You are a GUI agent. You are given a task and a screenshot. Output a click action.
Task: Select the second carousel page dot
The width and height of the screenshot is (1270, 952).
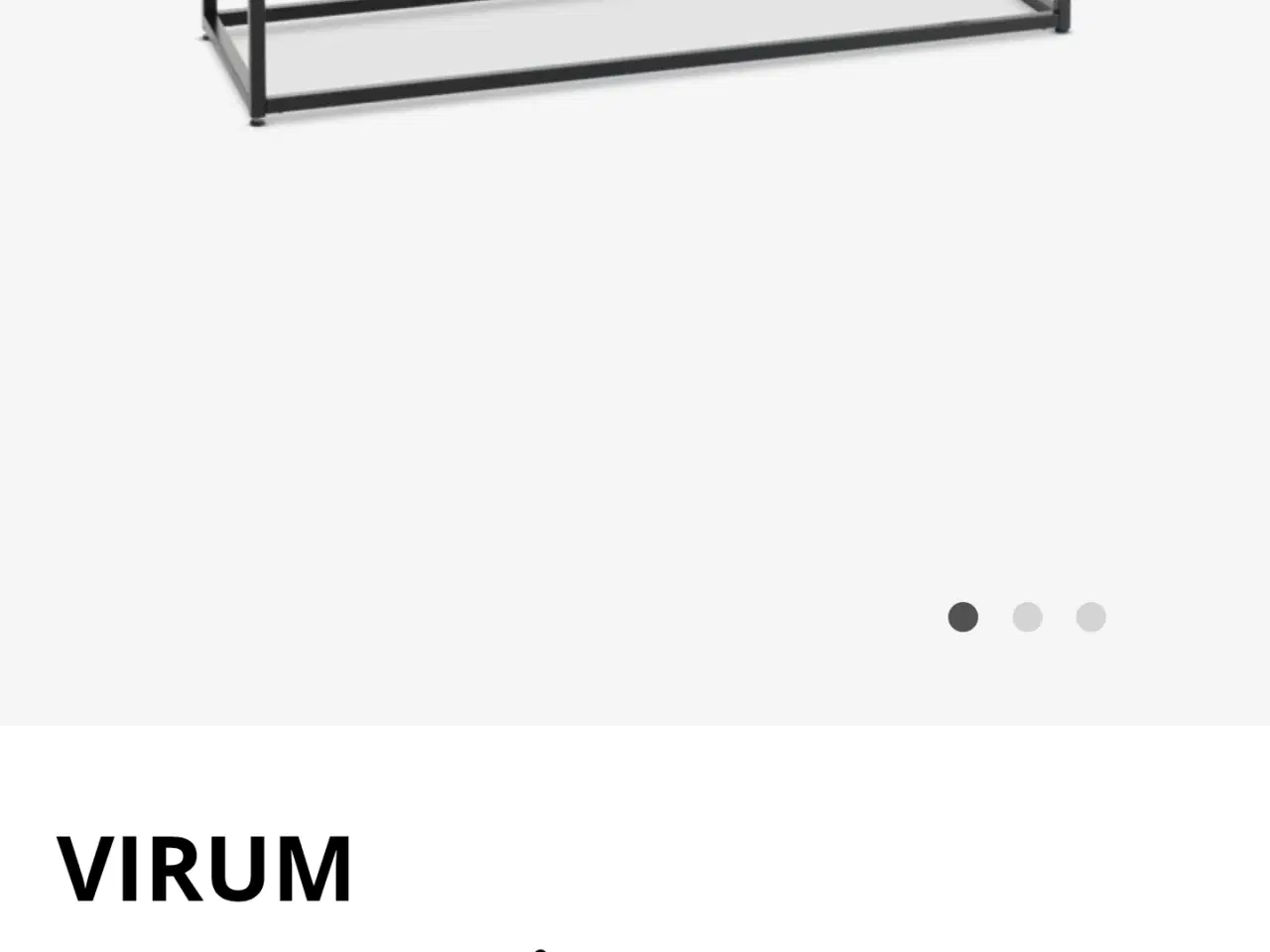1027,617
